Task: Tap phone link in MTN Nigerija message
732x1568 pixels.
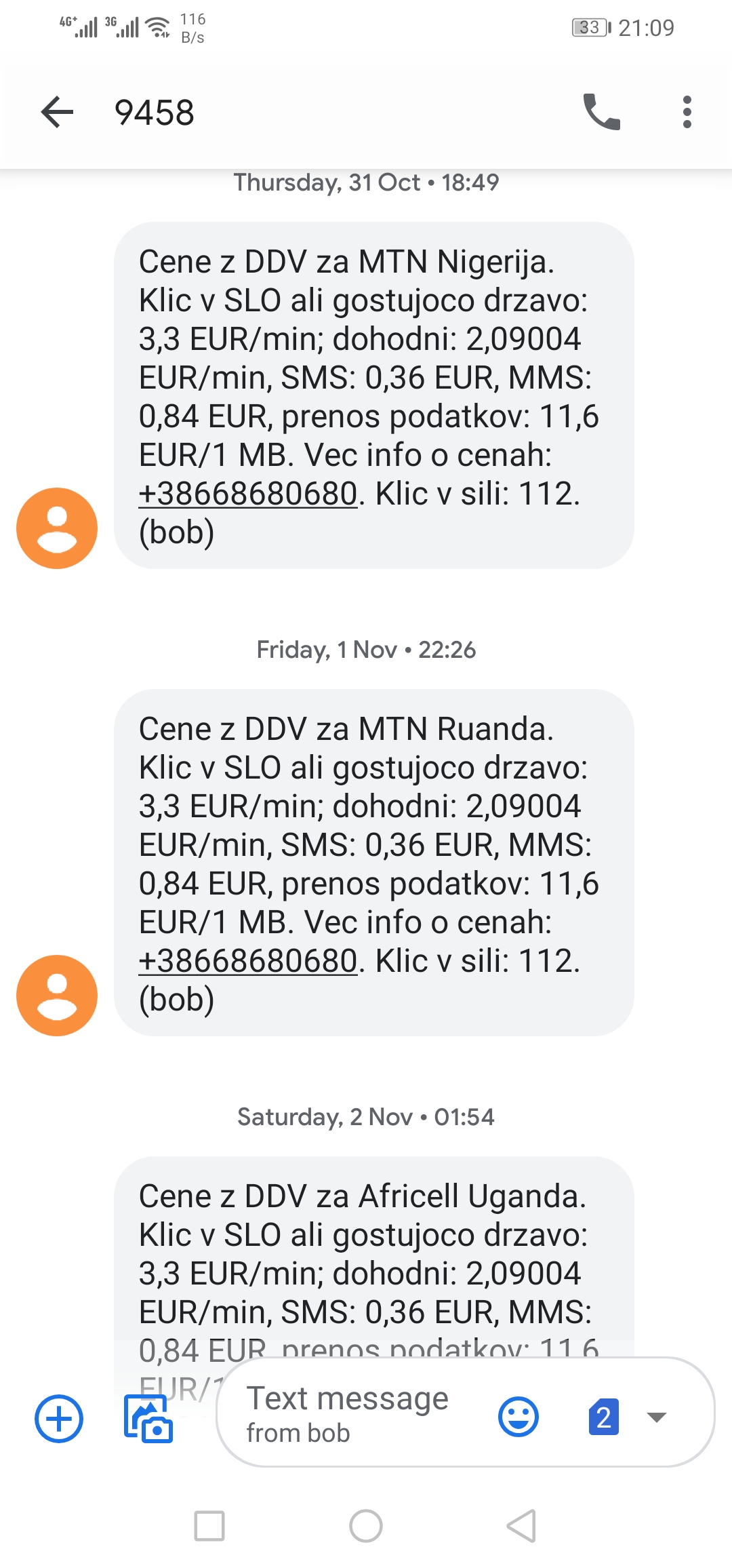Action: point(248,493)
